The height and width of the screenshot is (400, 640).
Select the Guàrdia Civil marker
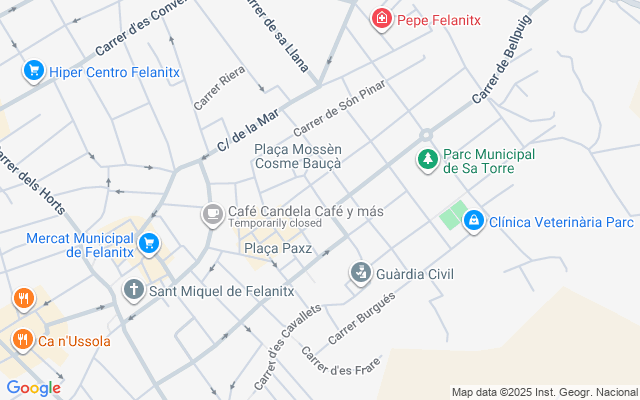click(360, 272)
